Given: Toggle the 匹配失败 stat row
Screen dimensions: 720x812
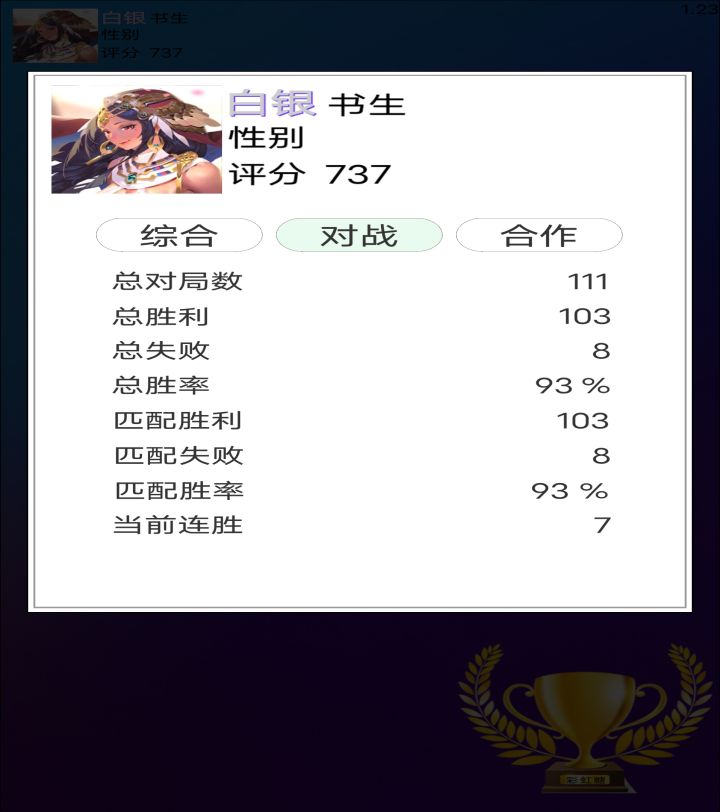Looking at the screenshot, I should 360,454.
